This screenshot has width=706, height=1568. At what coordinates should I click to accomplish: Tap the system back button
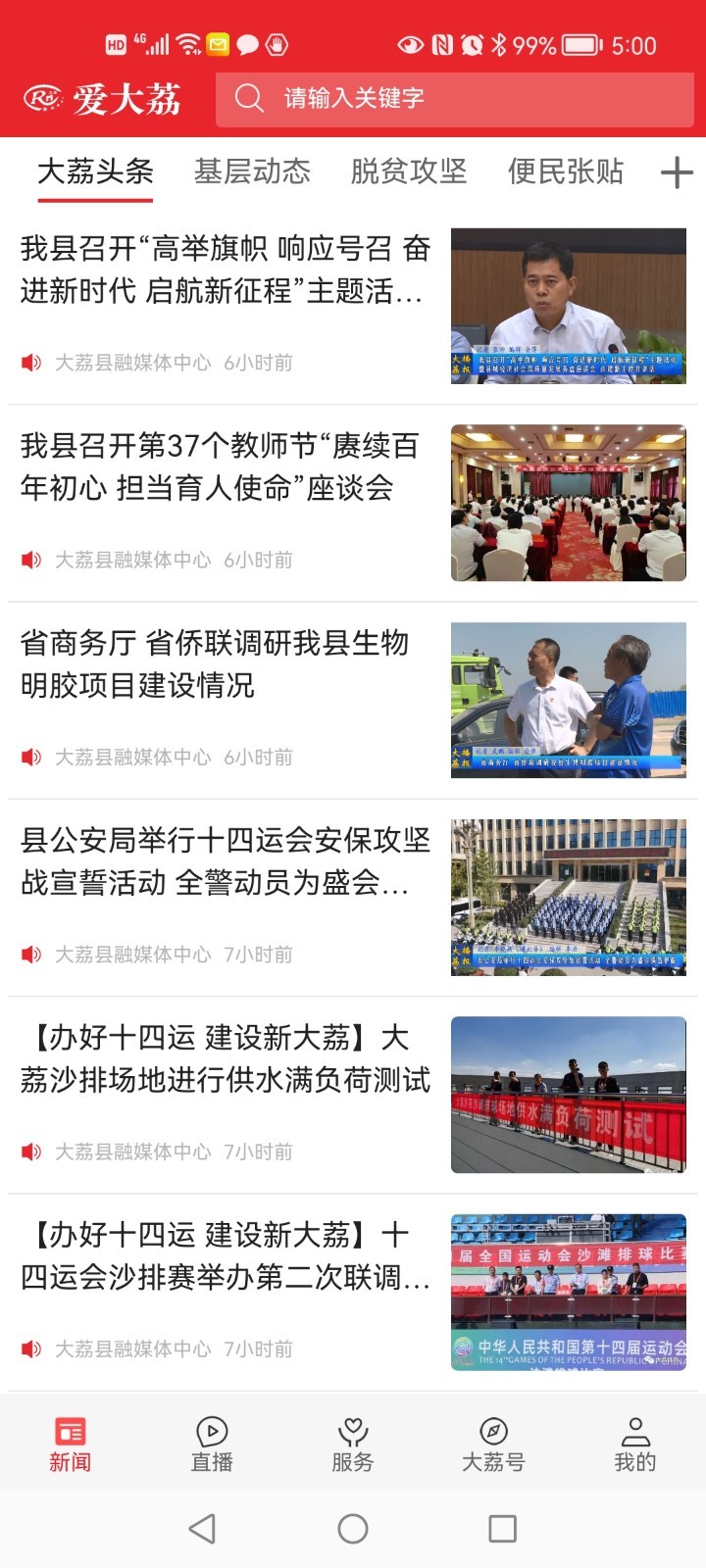click(x=202, y=1529)
